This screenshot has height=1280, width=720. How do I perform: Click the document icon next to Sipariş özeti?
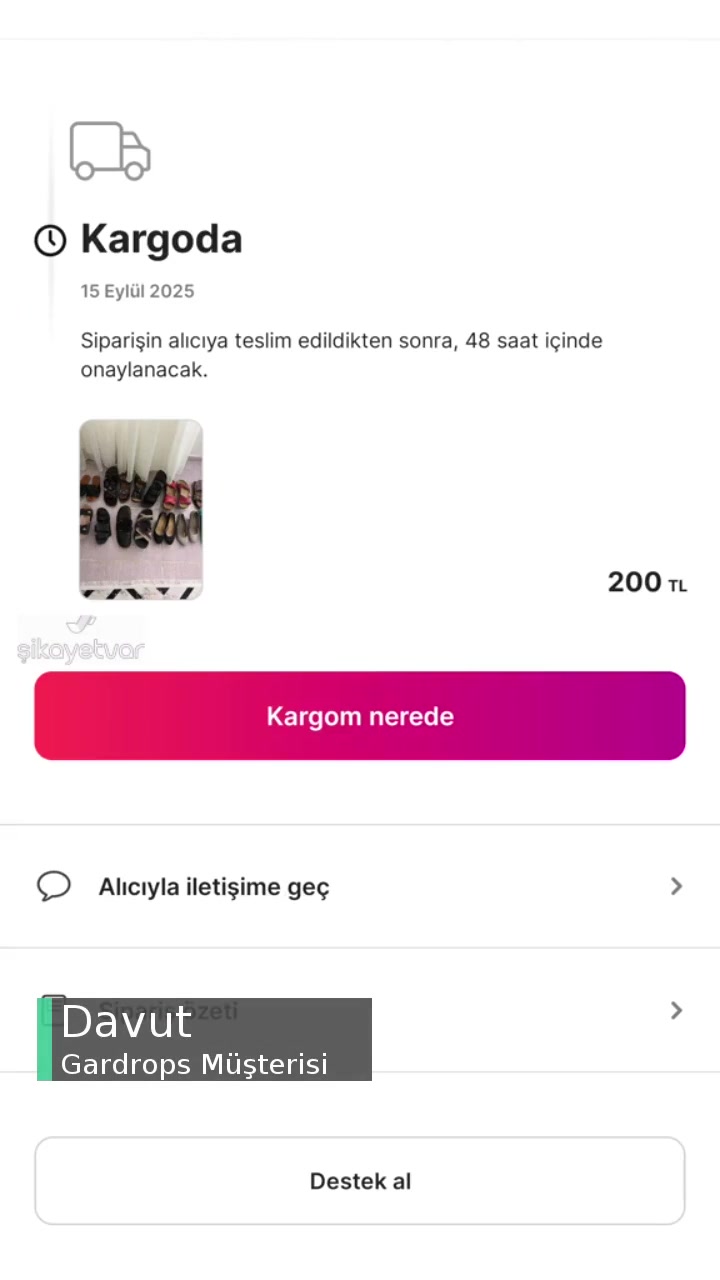(54, 1011)
